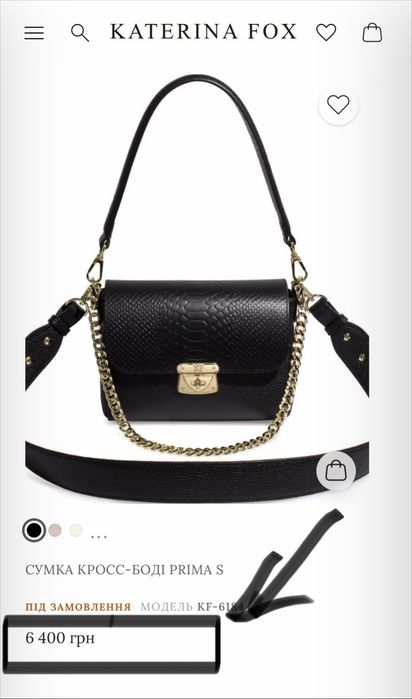
Task: Select the black color swatch
Action: (34, 530)
